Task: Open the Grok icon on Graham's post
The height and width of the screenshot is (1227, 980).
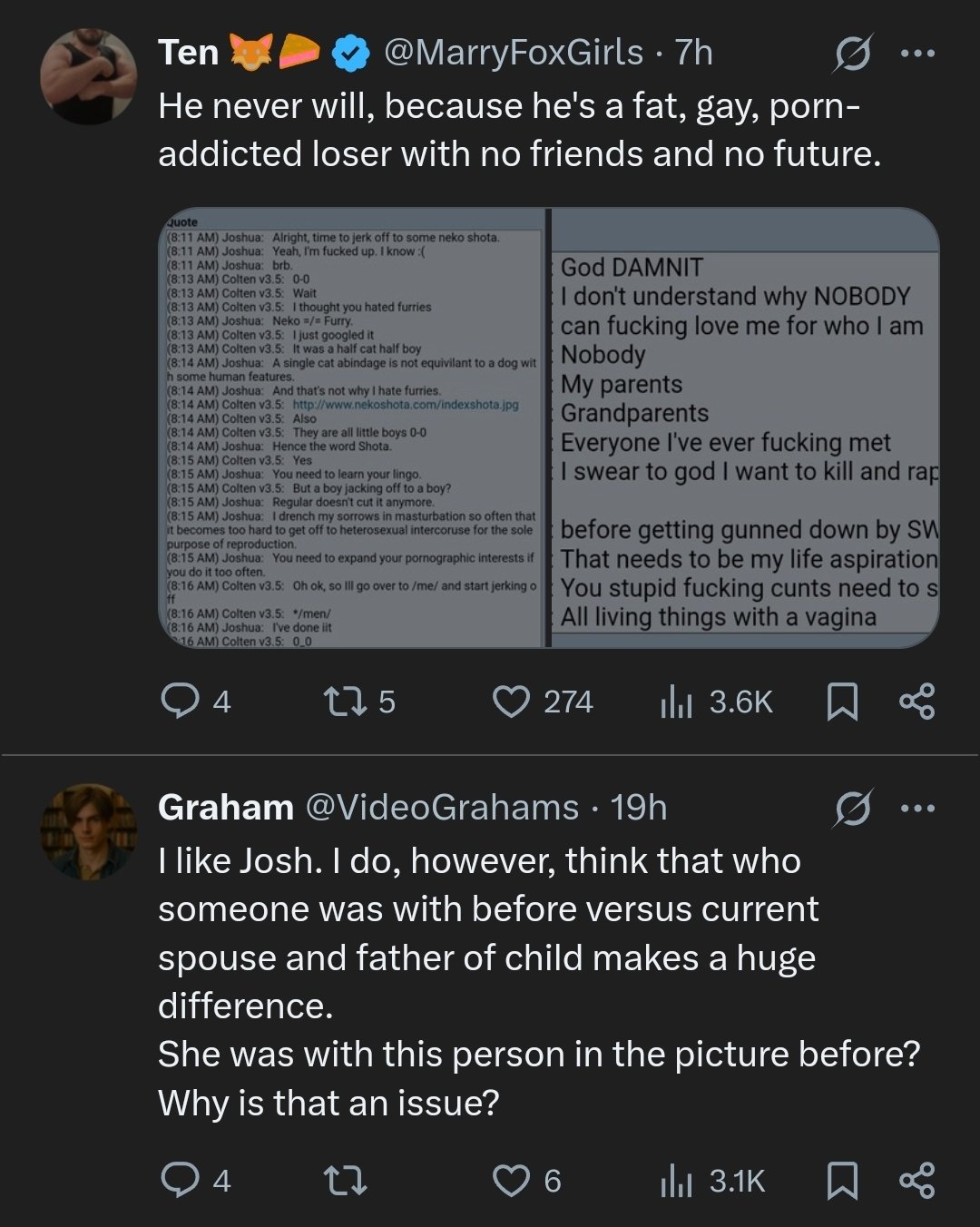Action: coord(852,808)
